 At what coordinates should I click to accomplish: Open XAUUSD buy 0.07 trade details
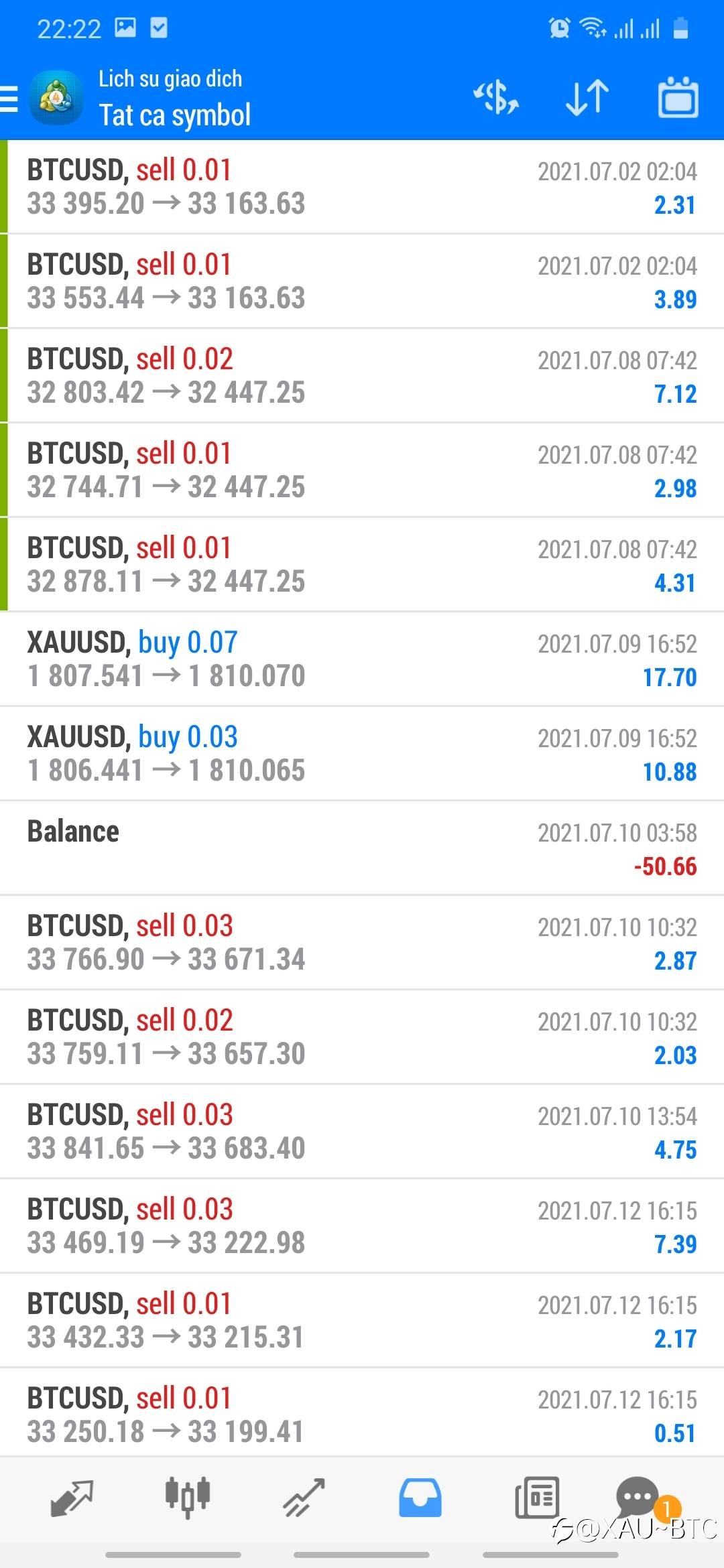362,659
